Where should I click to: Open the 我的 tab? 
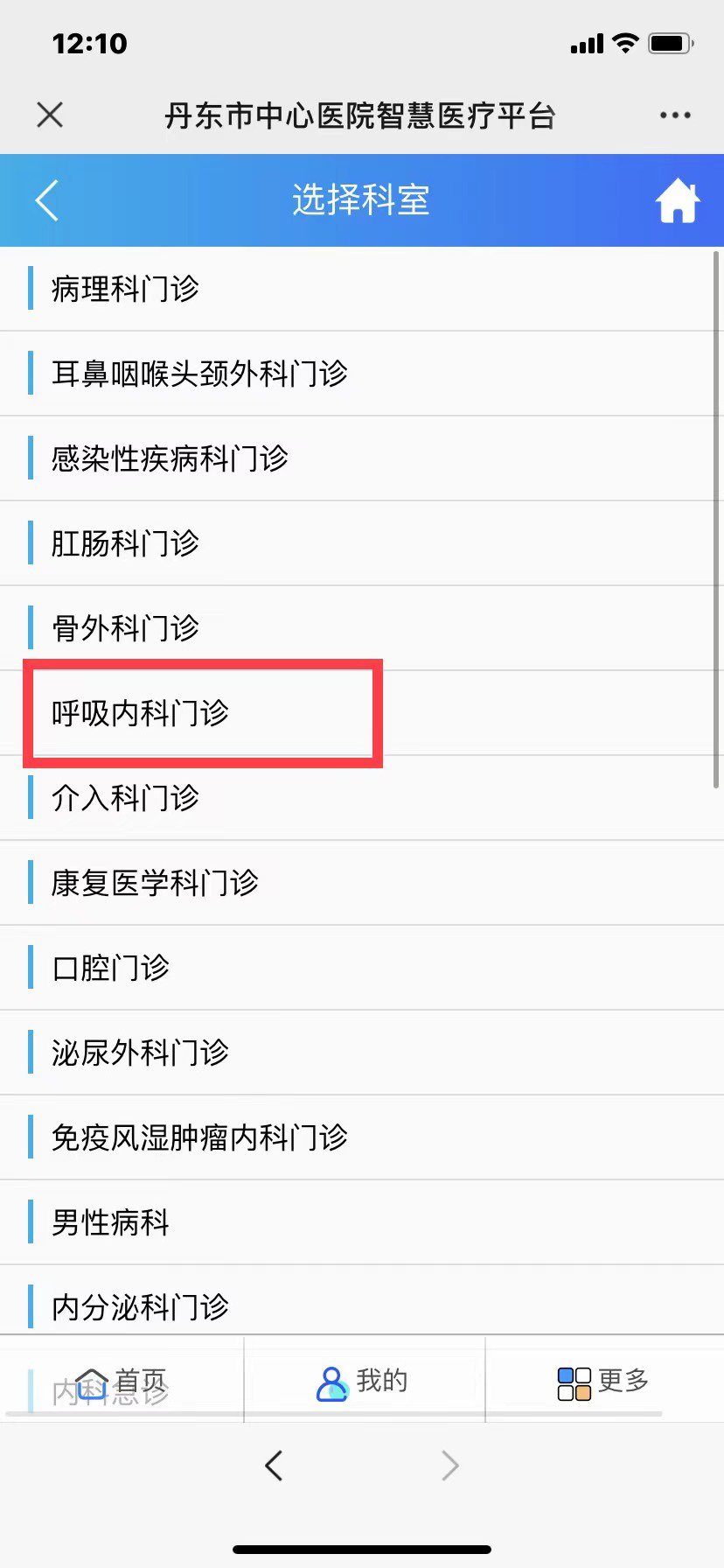point(363,1382)
